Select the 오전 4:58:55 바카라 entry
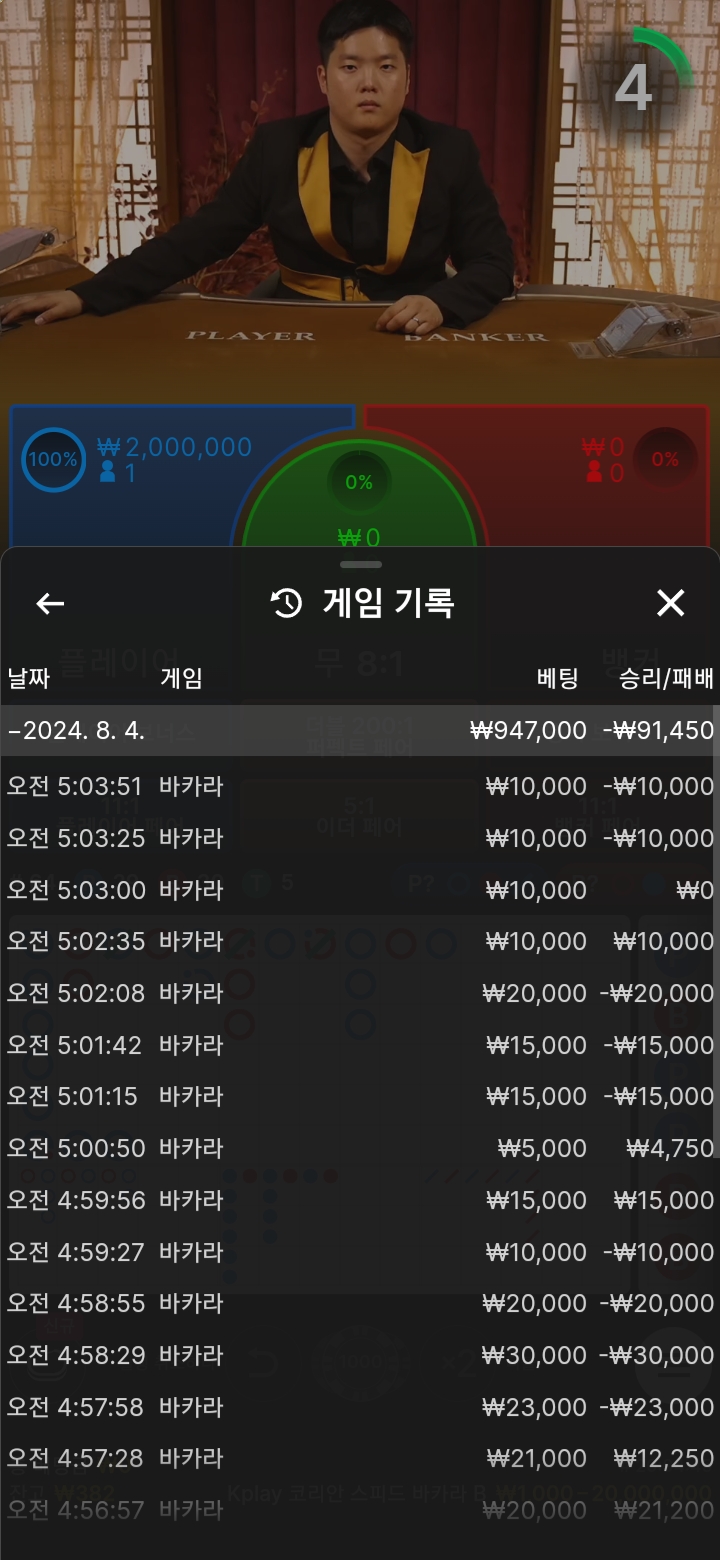Screen dimensions: 720x1560 [360, 1303]
